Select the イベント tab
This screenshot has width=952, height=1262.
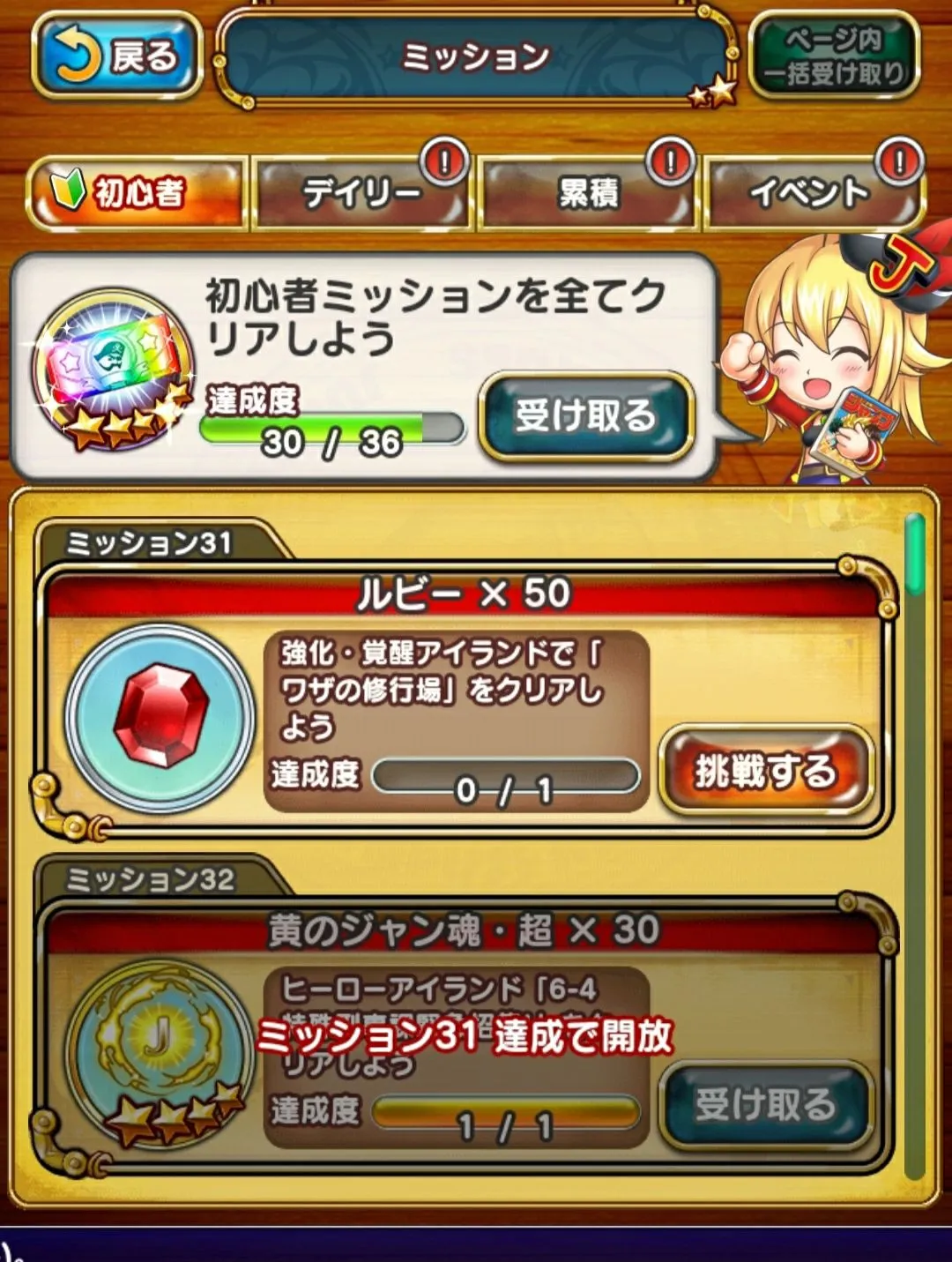coord(811,193)
